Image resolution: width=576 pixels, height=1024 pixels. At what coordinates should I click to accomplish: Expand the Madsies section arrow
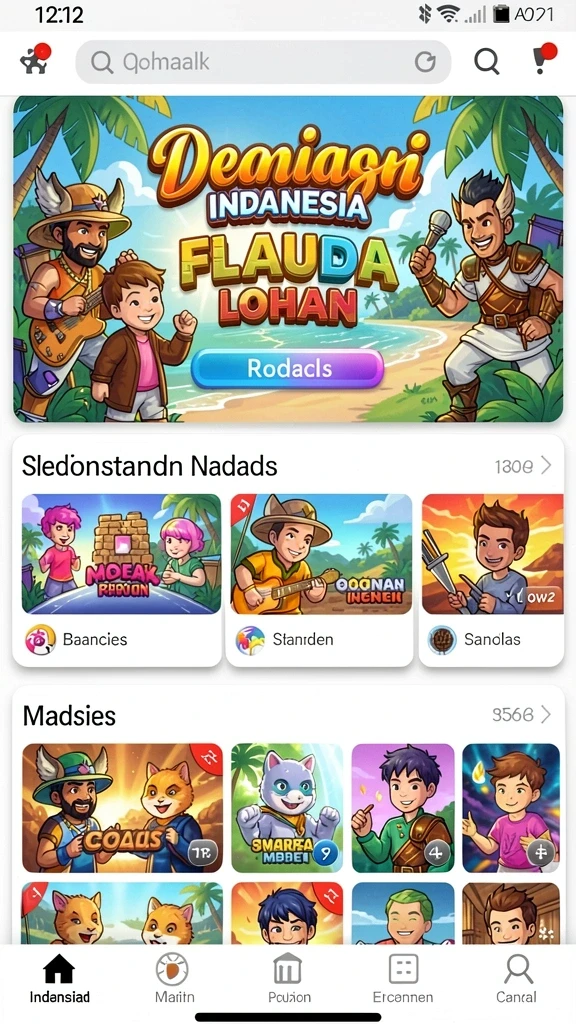click(546, 714)
